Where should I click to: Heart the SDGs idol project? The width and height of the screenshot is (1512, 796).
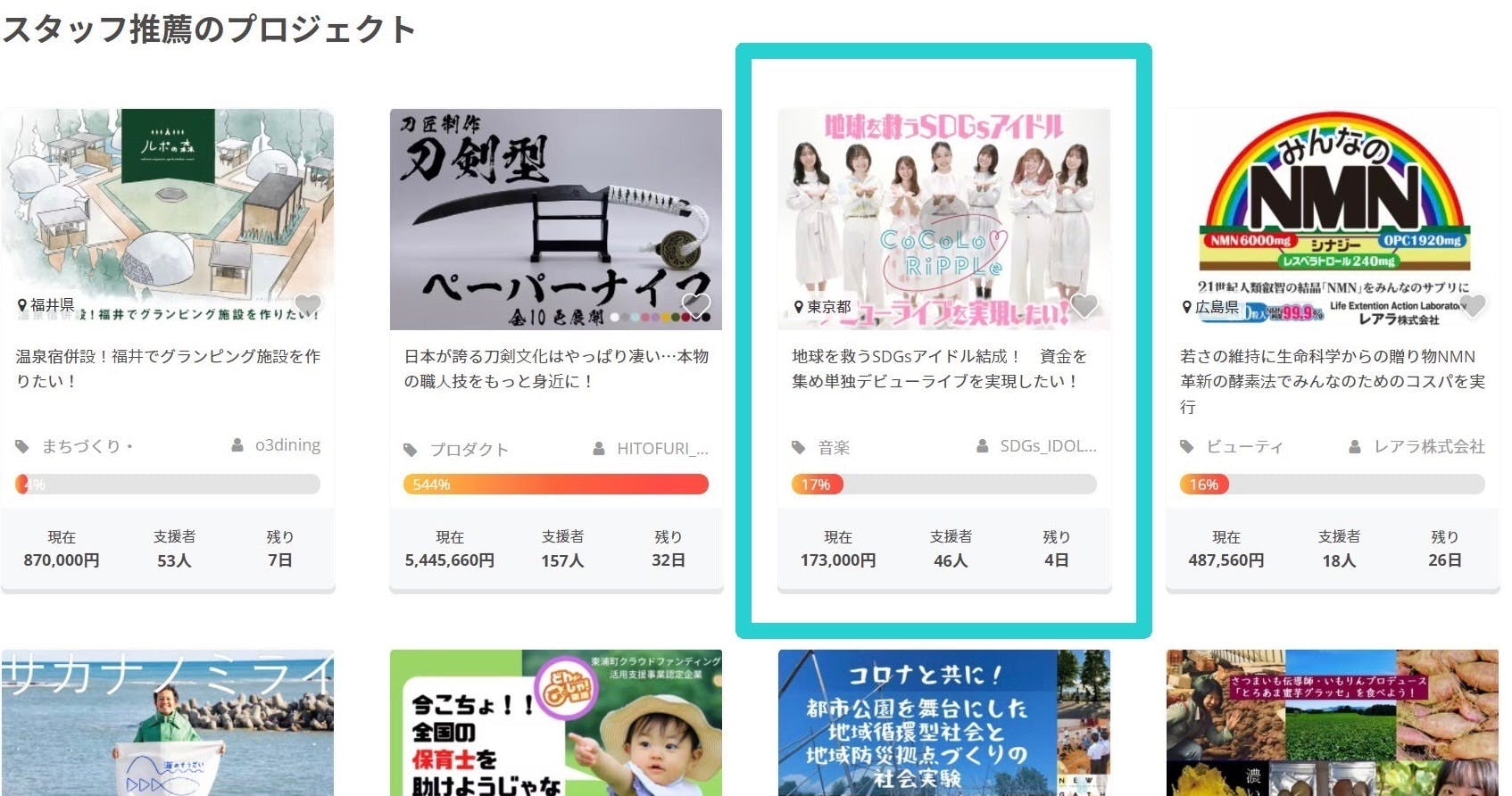pyautogui.click(x=1084, y=306)
